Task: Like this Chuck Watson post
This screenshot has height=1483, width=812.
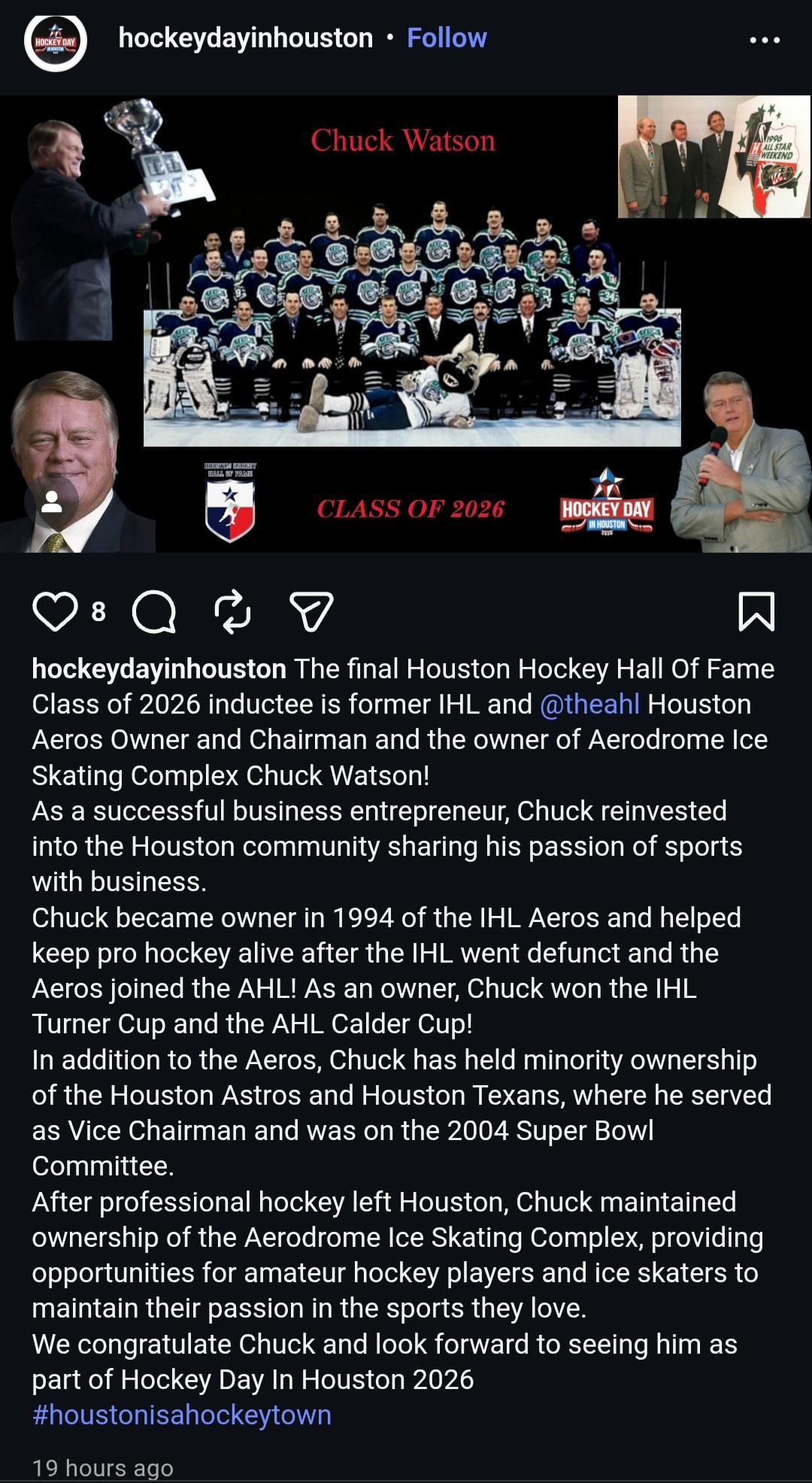Action: (55, 611)
